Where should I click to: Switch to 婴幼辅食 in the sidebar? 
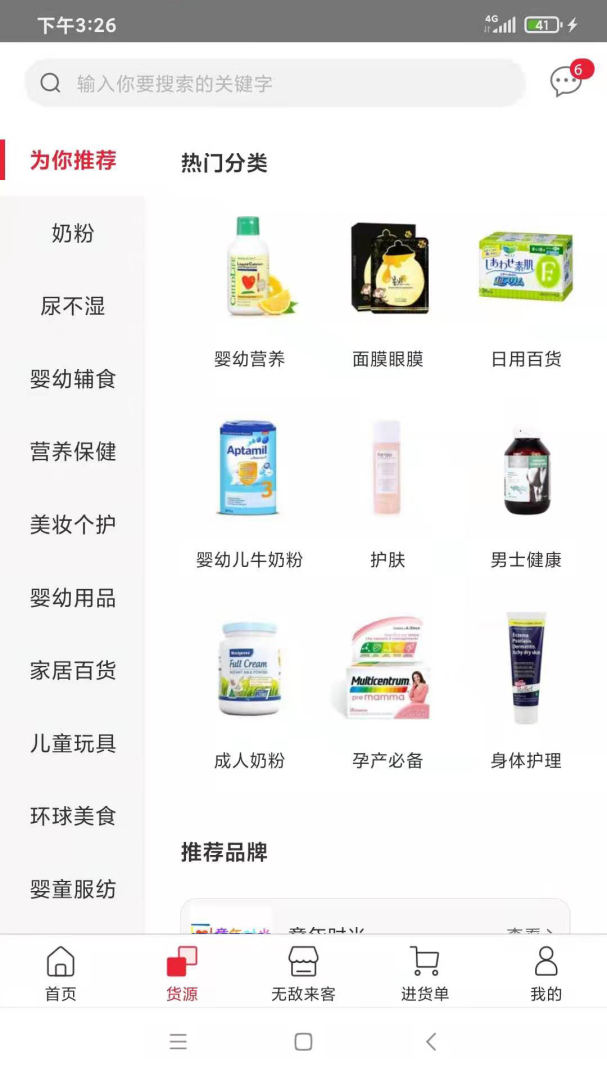73,379
